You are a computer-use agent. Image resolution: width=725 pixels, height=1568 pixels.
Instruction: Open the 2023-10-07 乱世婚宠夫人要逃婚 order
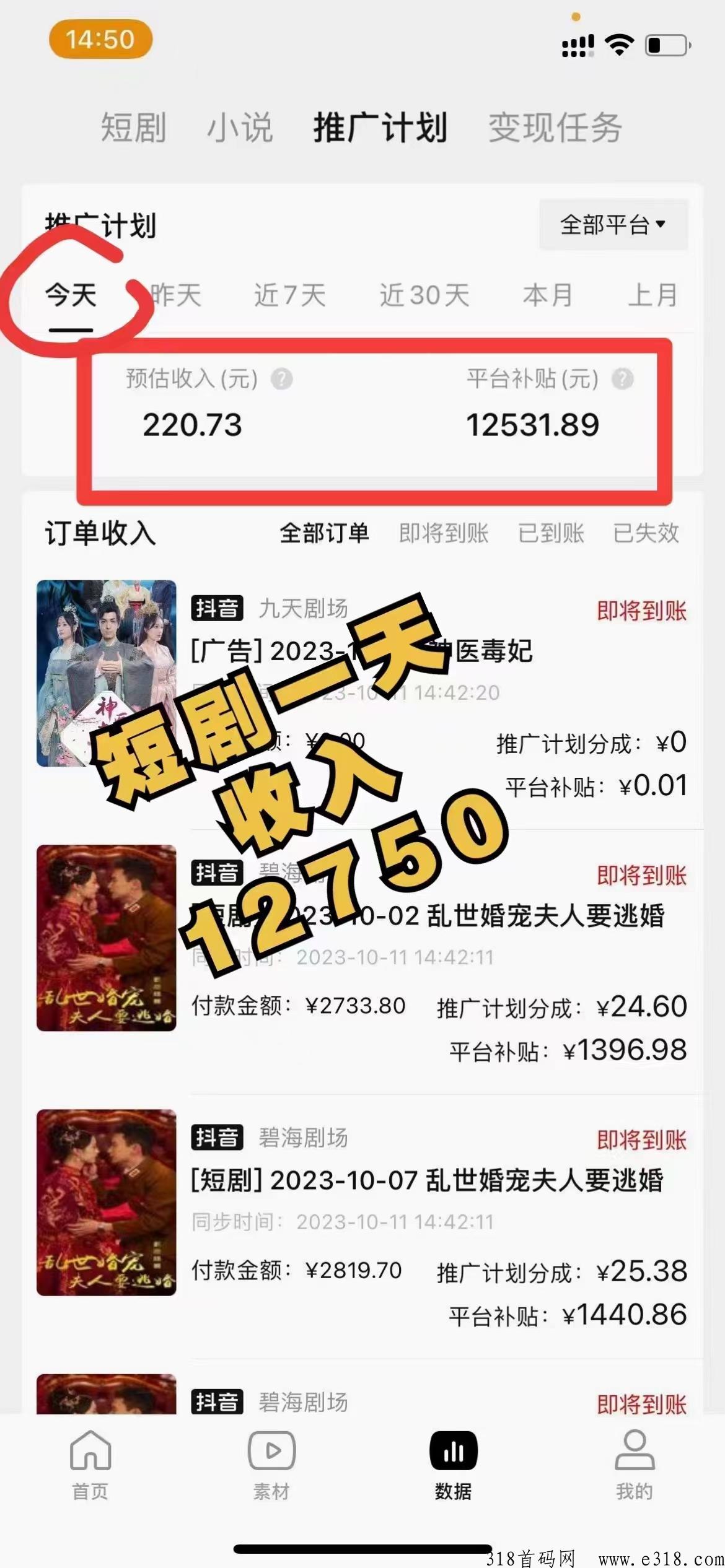pos(362,1226)
